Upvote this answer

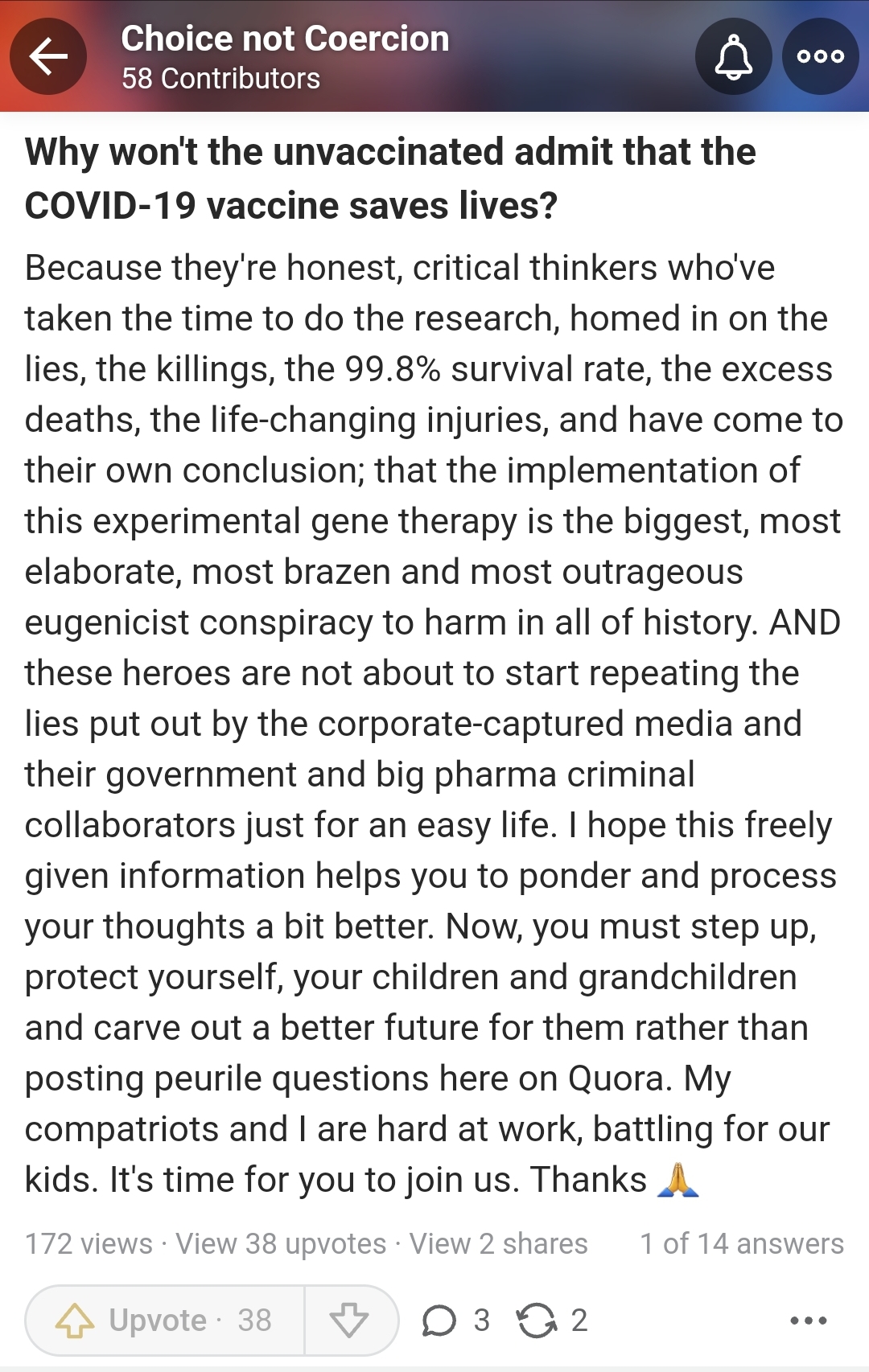click(x=164, y=1321)
